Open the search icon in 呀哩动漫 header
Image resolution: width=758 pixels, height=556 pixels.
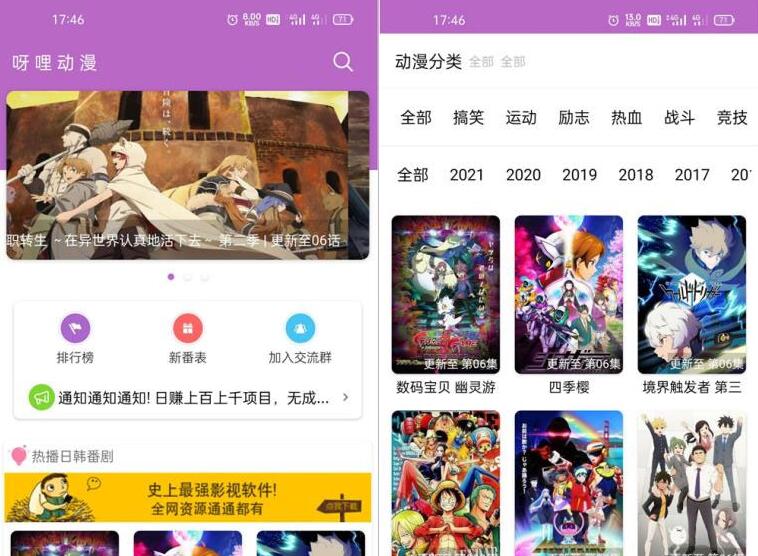click(x=343, y=62)
